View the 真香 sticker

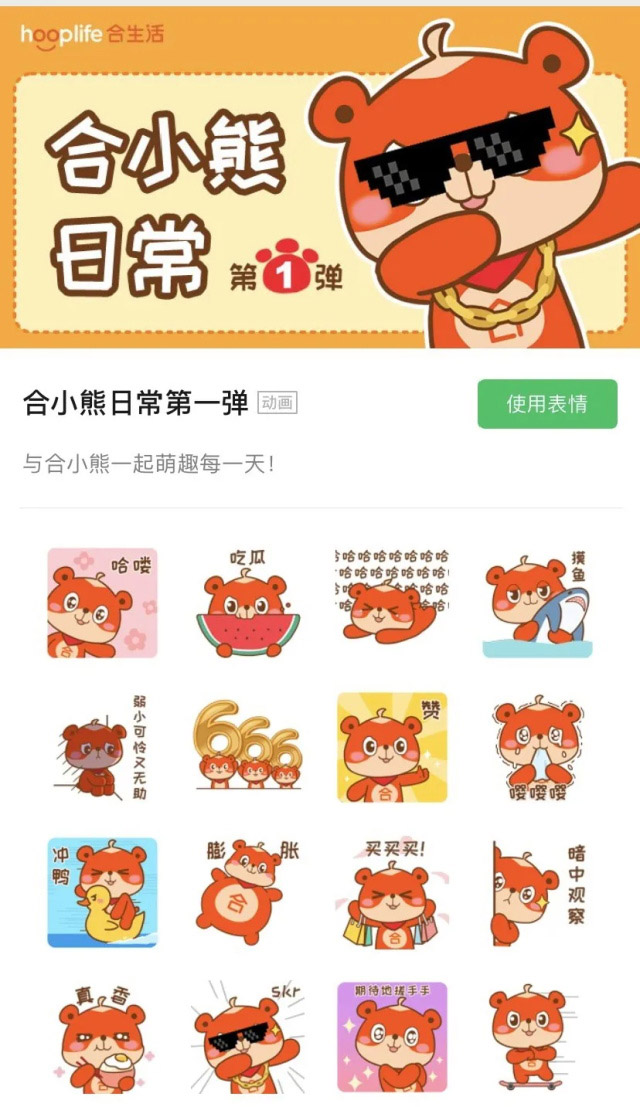(x=102, y=1037)
